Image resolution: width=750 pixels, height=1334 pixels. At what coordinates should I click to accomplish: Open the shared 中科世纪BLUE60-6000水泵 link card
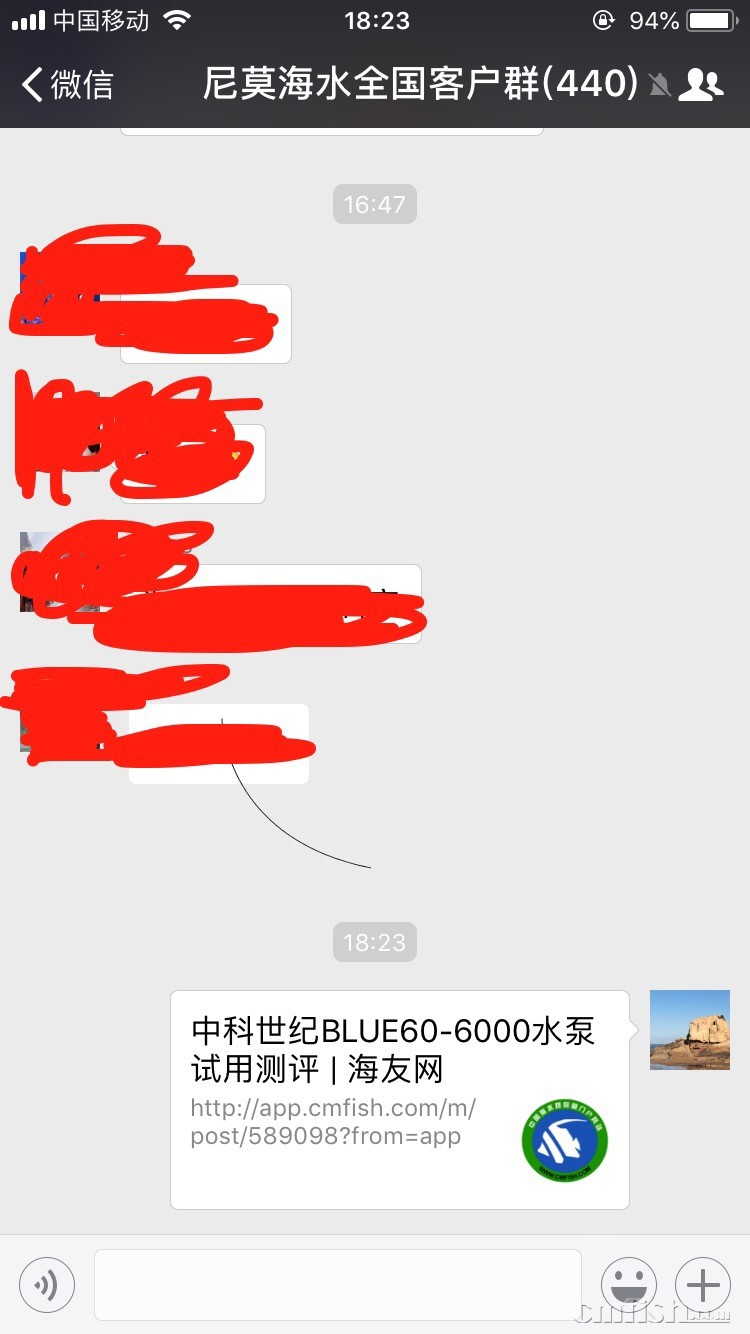(x=399, y=1099)
